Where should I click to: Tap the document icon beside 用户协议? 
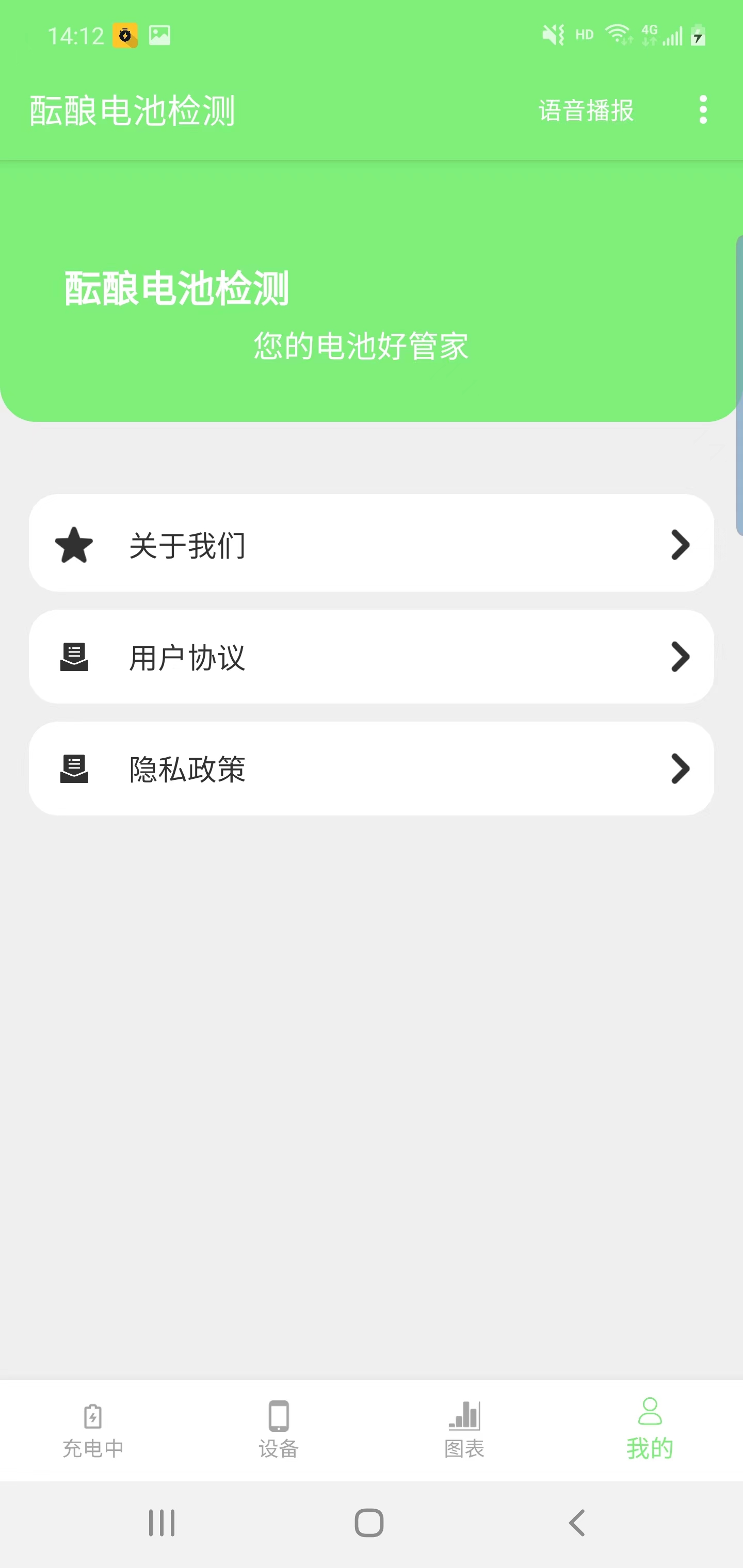coord(74,656)
